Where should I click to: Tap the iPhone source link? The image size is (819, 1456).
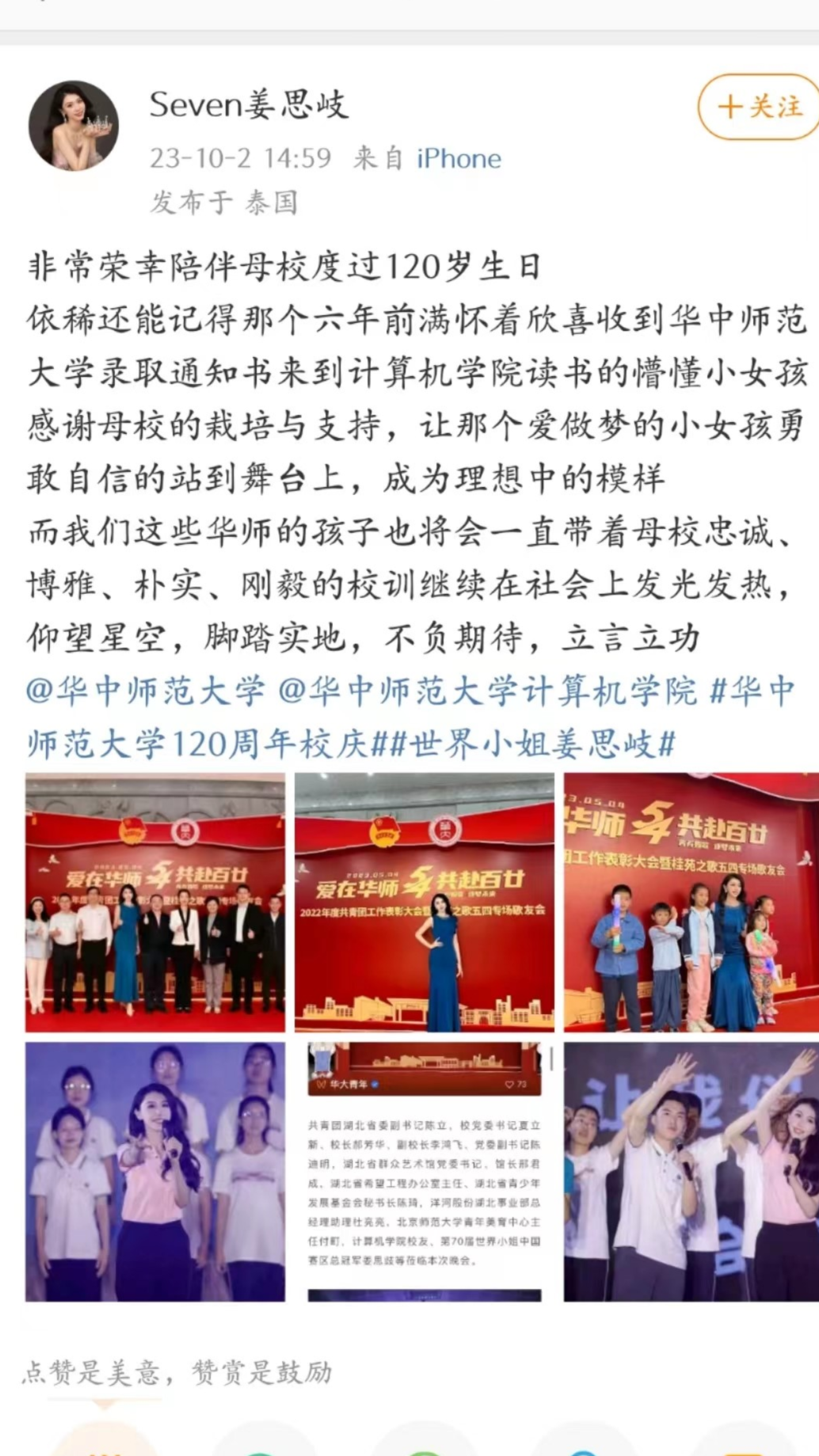(x=459, y=159)
